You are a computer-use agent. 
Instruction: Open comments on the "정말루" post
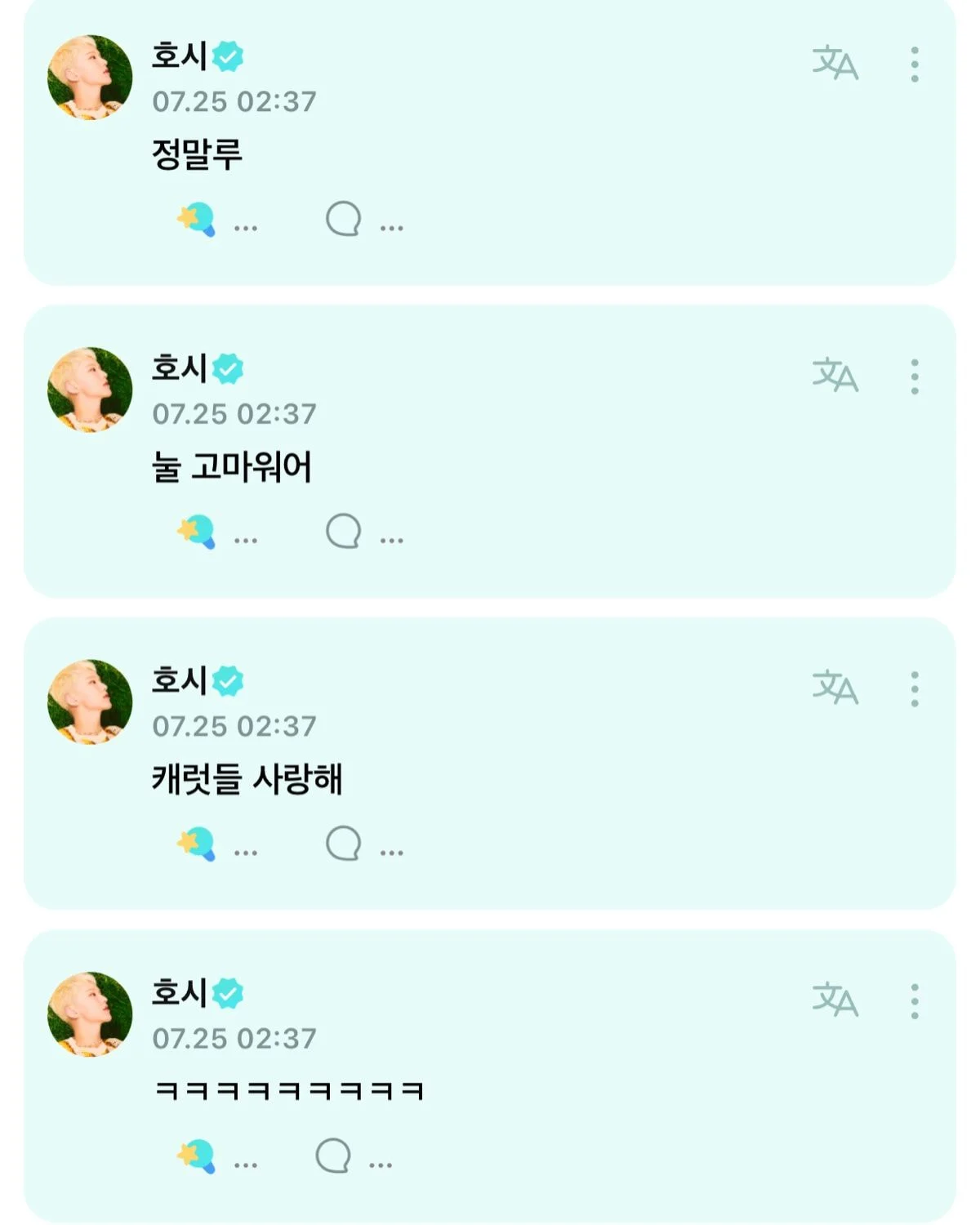pyautogui.click(x=343, y=219)
